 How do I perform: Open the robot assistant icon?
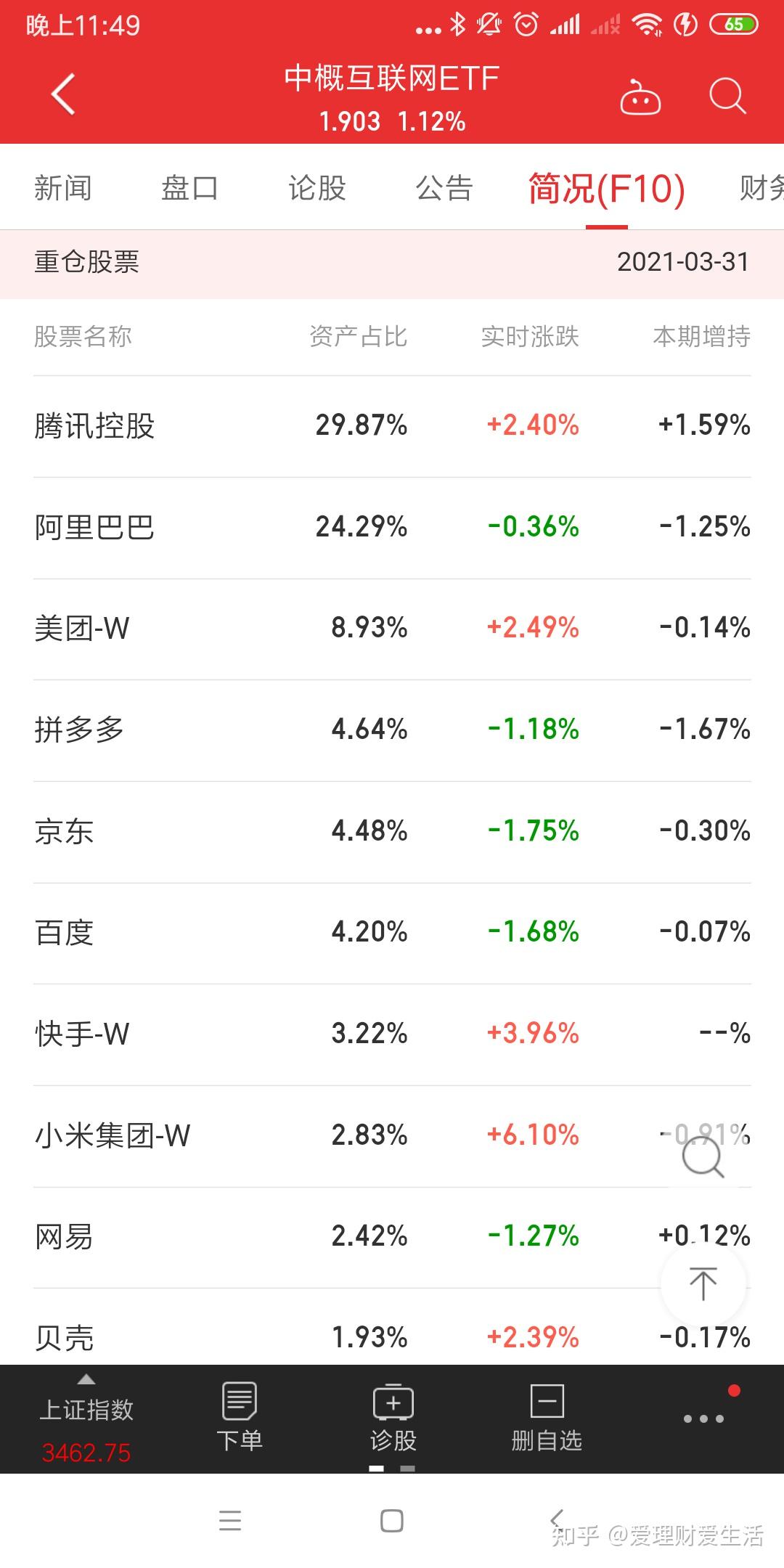point(640,97)
